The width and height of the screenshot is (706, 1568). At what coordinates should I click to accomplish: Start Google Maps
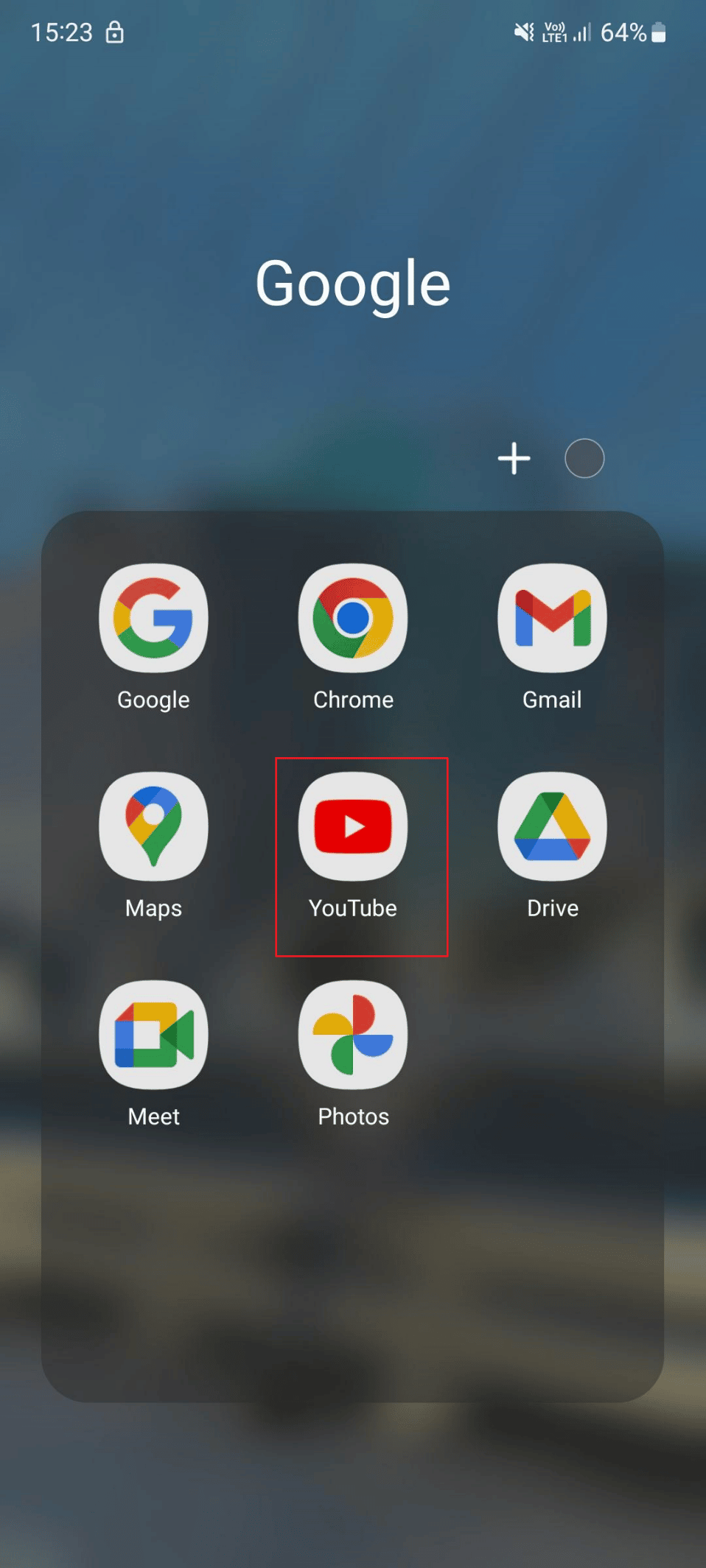click(153, 826)
